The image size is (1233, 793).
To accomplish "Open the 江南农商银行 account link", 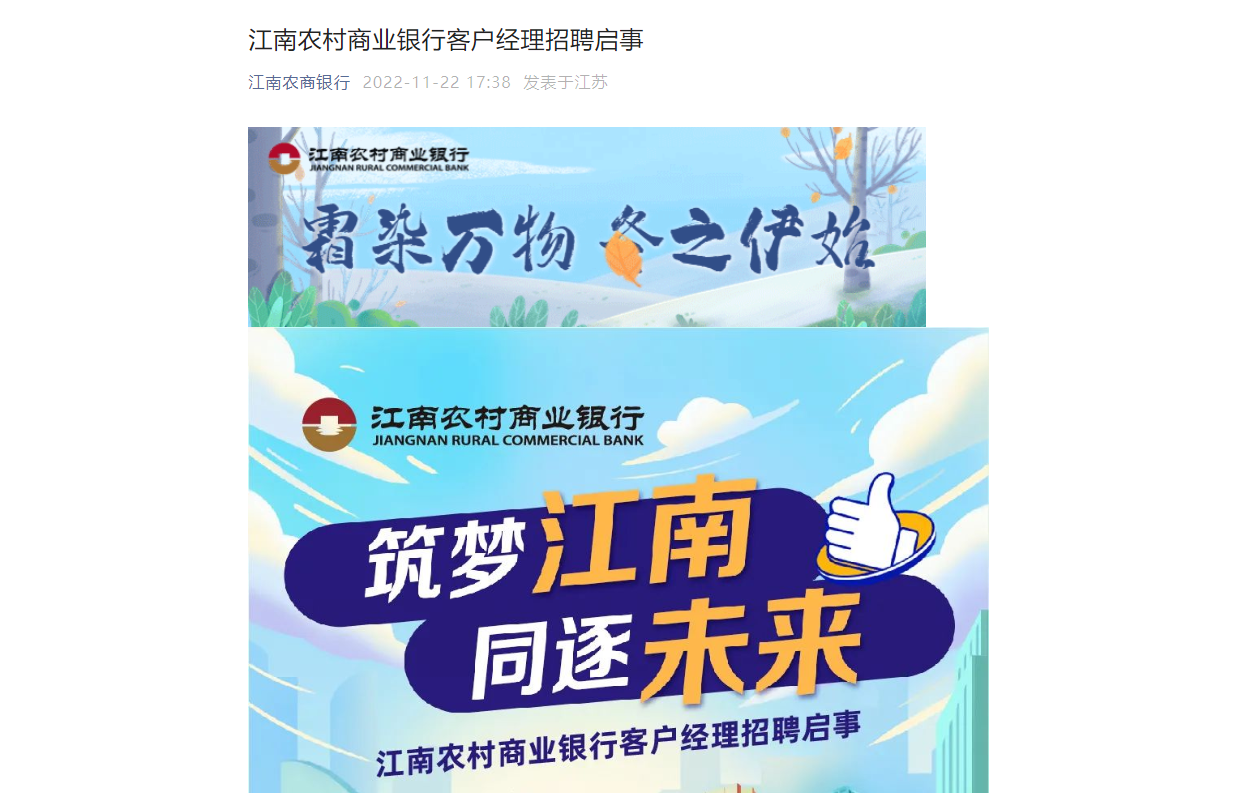I will pyautogui.click(x=299, y=82).
